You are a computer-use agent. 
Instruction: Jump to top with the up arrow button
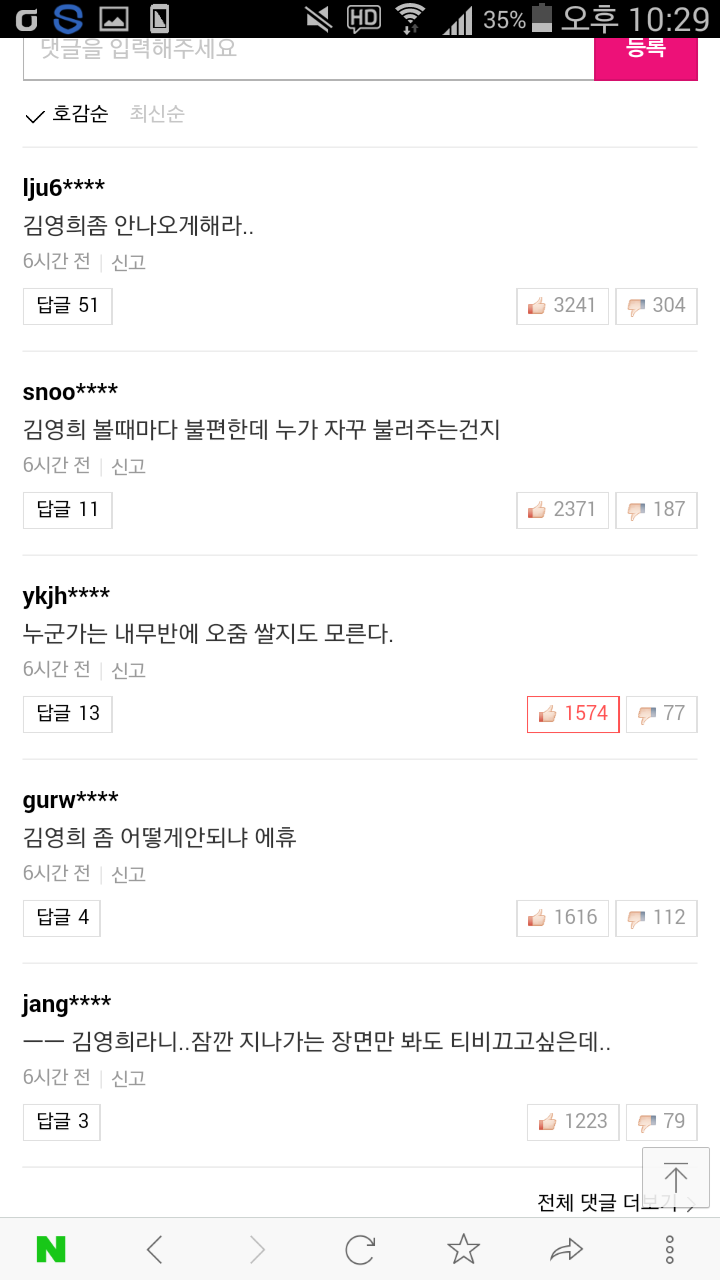coord(676,1178)
